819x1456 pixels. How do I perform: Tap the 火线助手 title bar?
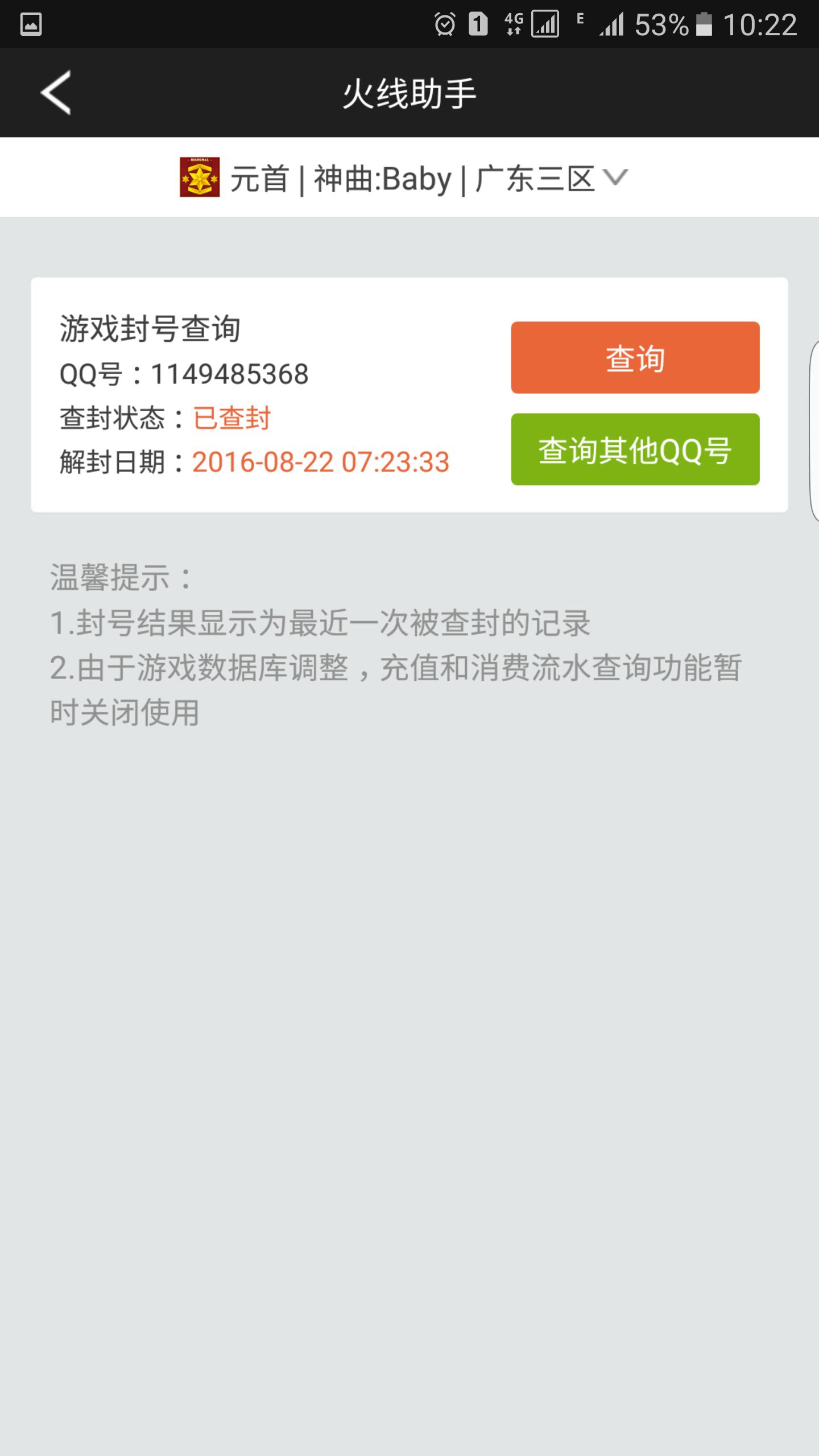(409, 93)
